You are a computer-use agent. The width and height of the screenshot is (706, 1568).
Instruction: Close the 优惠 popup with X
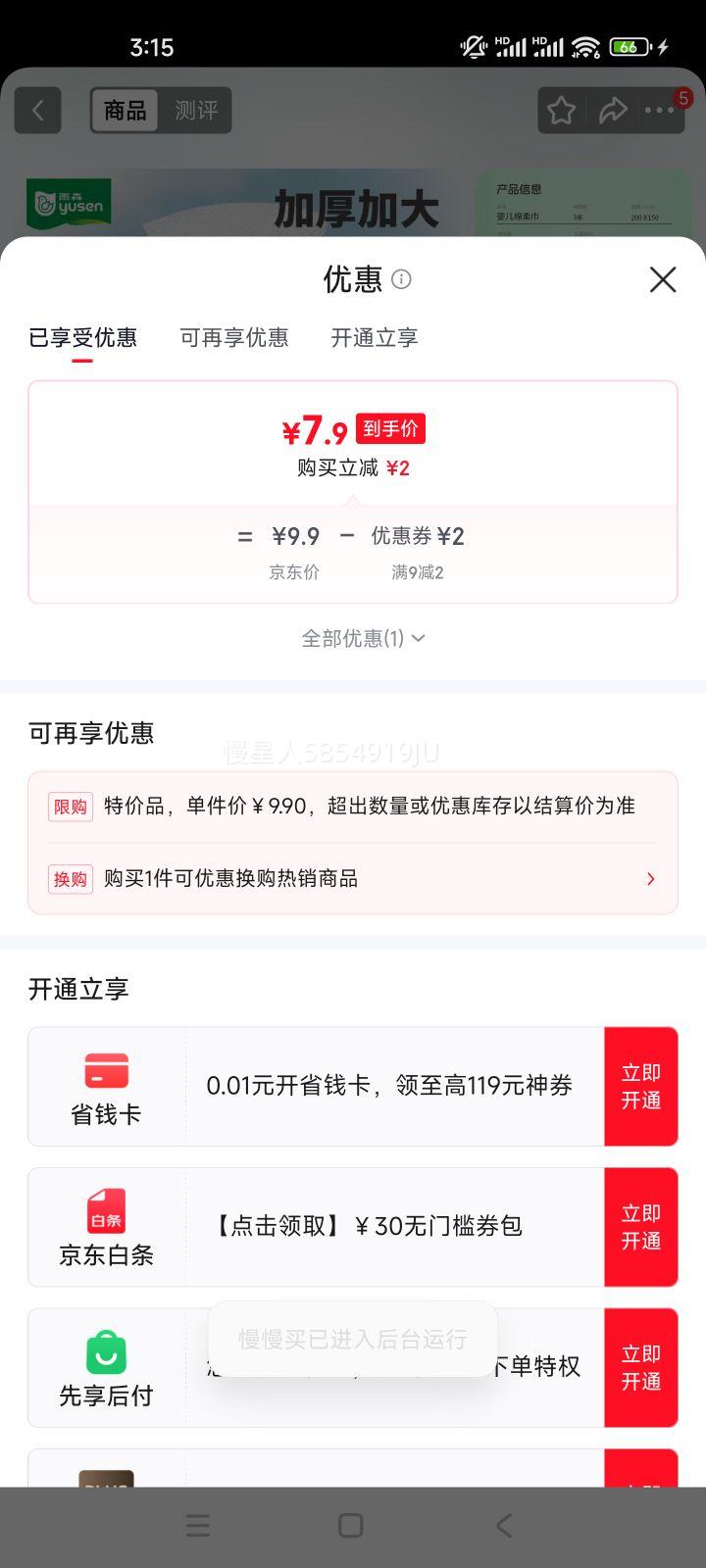pyautogui.click(x=663, y=280)
